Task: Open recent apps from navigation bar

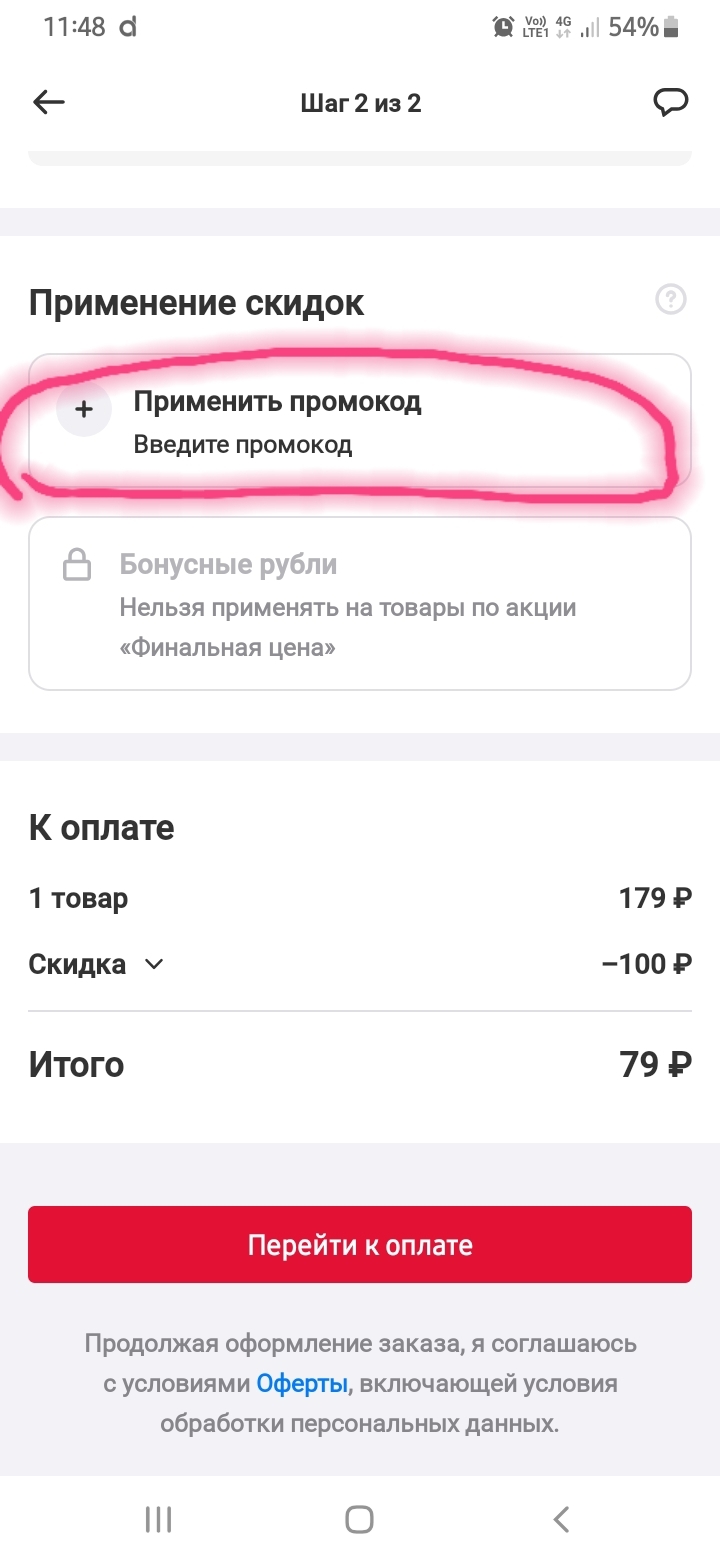Action: coord(159,1519)
